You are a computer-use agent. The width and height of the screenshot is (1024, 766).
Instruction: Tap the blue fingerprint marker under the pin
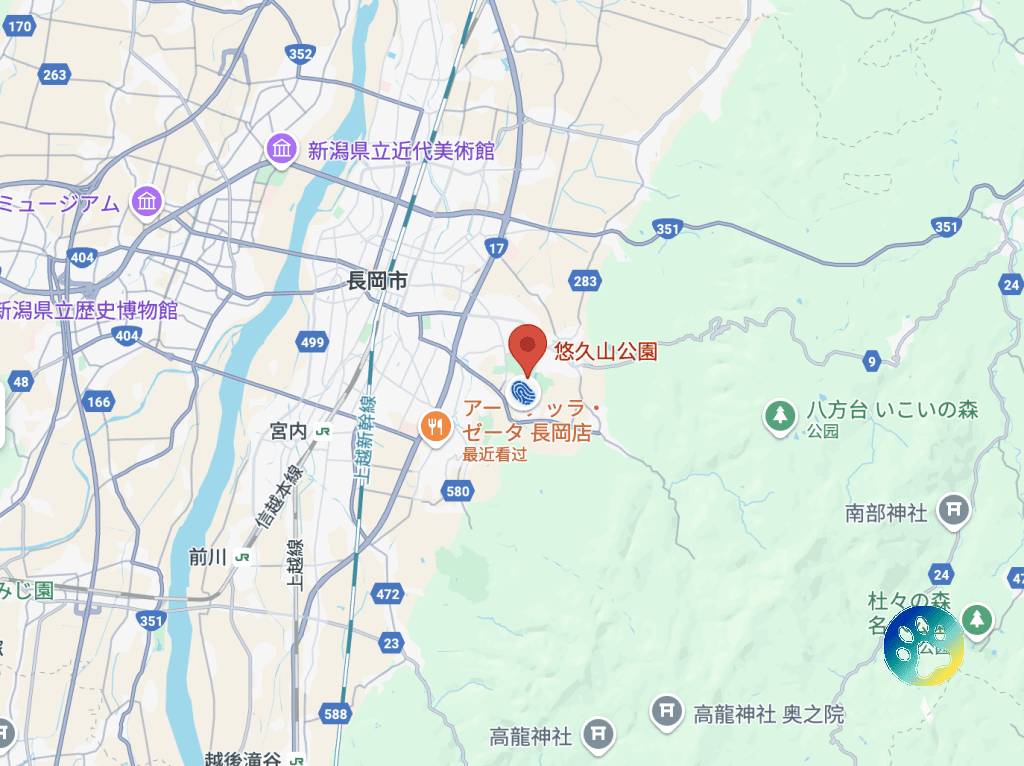524,391
